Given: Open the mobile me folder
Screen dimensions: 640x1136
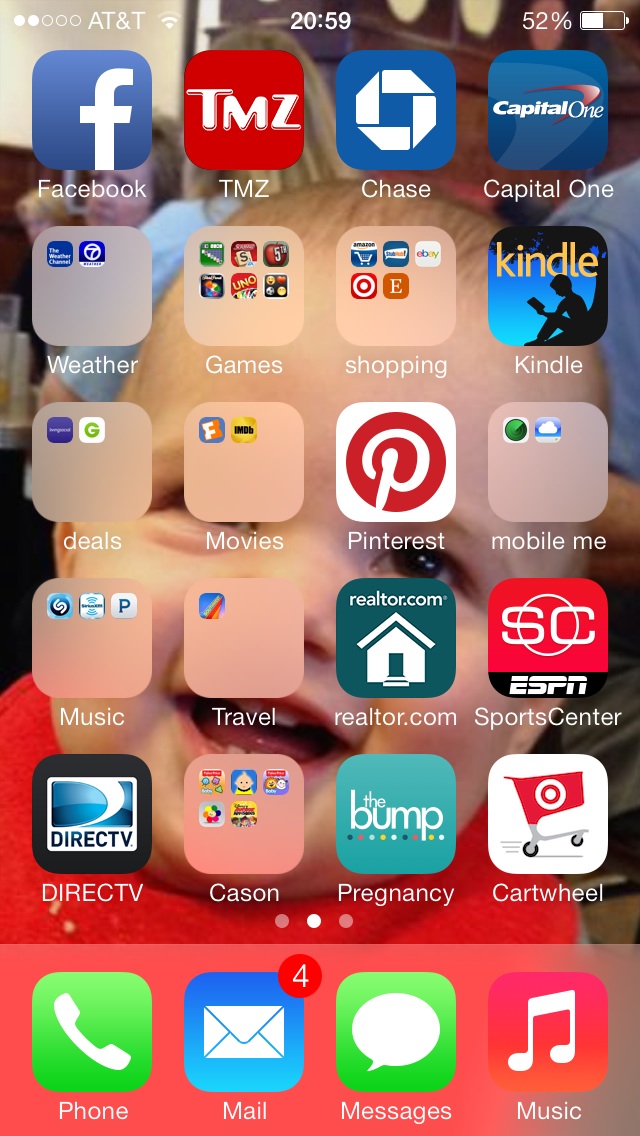Looking at the screenshot, I should click(548, 462).
